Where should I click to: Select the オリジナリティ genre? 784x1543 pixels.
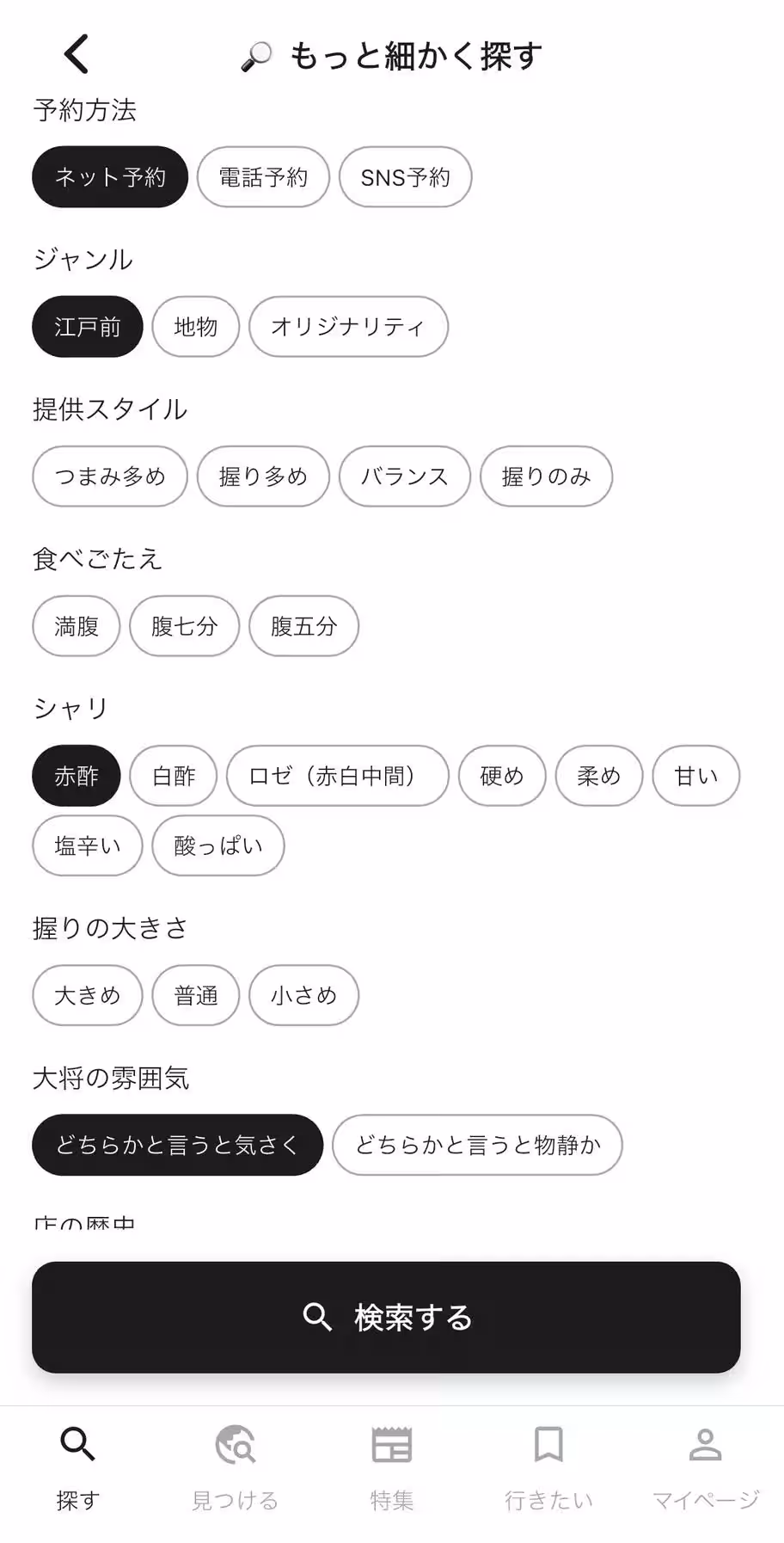tap(348, 327)
